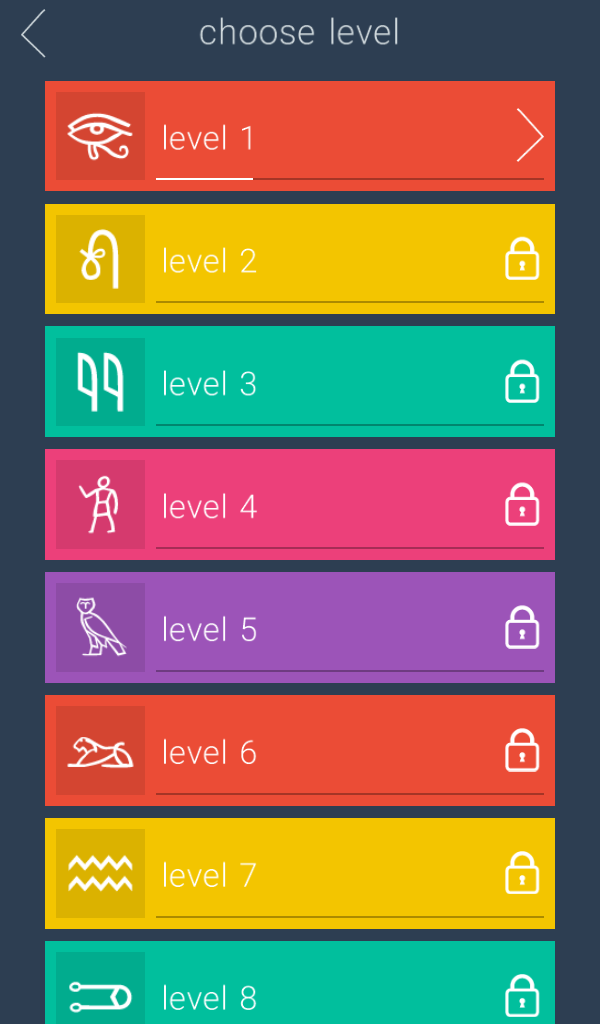Select level 5 with owl icon
Image resolution: width=600 pixels, height=1024 pixels.
pos(300,628)
